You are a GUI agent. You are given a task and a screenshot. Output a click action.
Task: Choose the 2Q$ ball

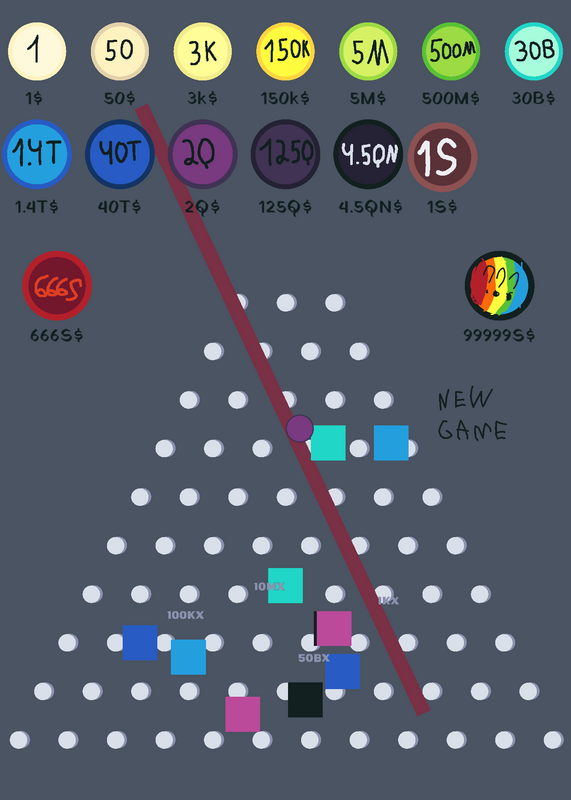203,154
